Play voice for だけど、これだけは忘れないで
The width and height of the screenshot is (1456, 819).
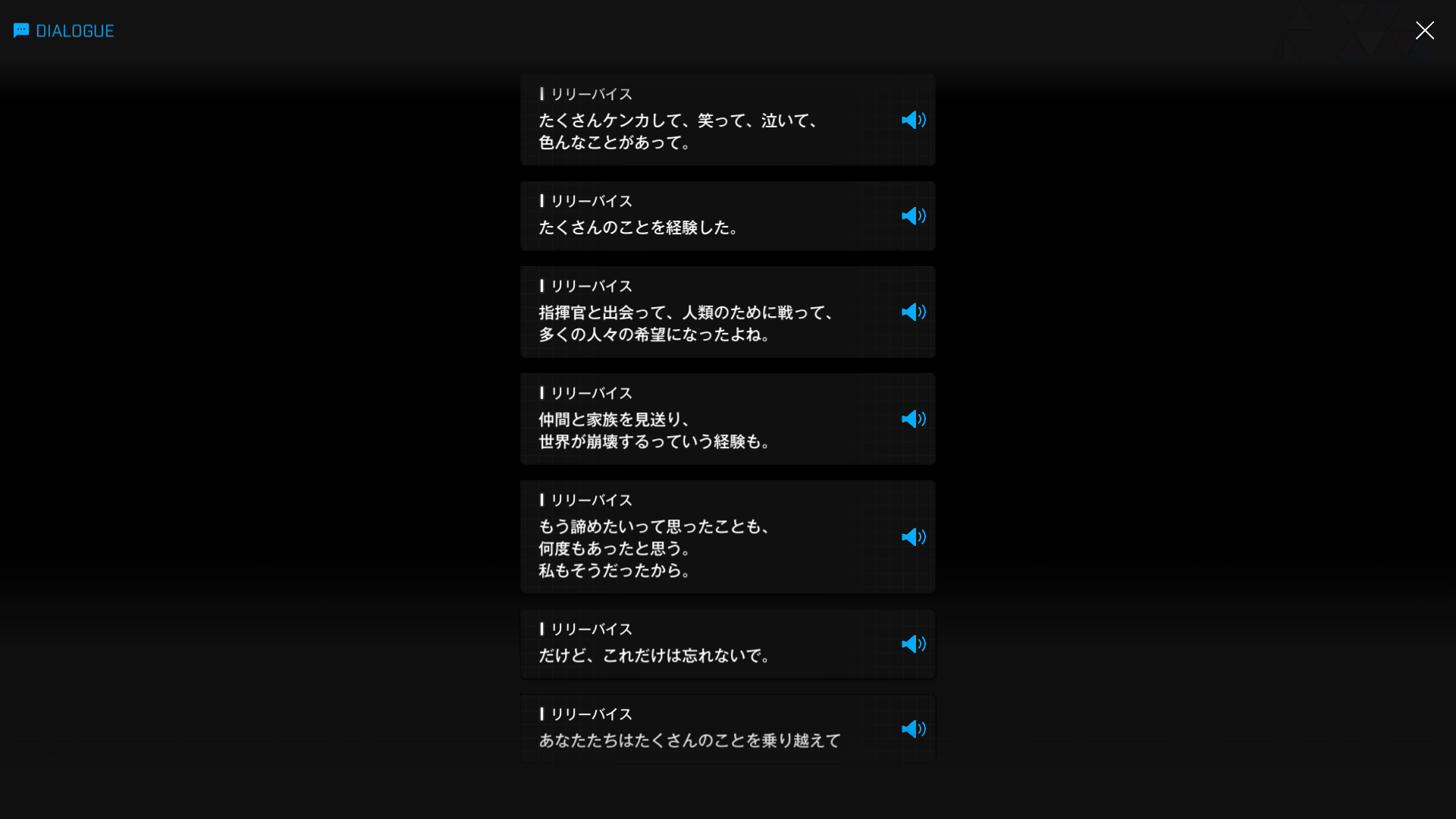913,644
